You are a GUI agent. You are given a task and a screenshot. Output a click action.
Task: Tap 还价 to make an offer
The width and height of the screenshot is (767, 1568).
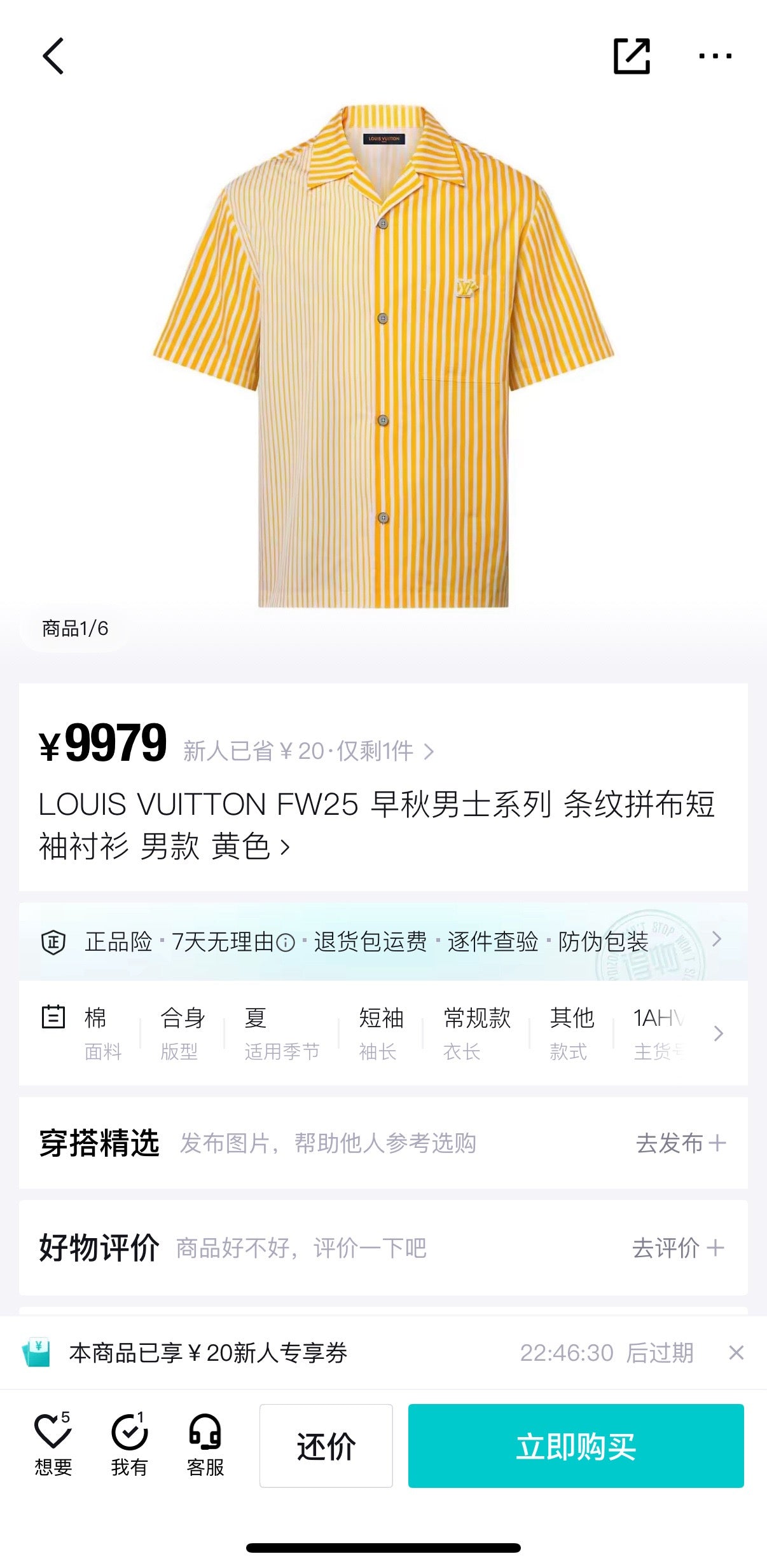326,1446
